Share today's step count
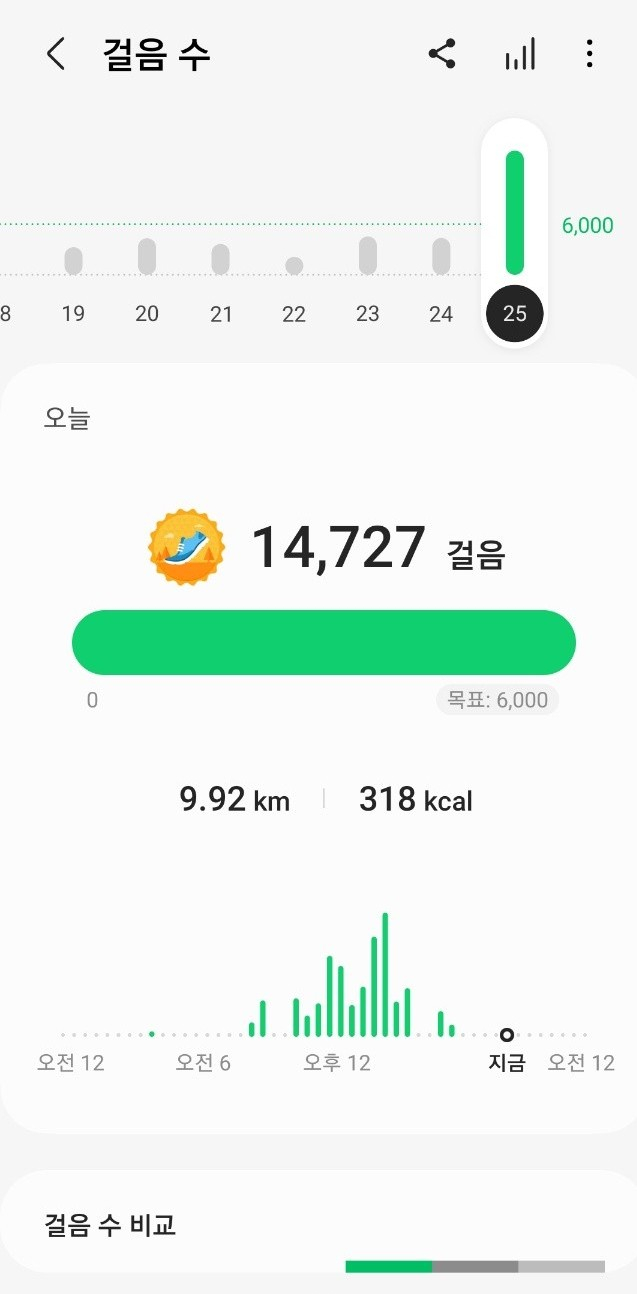This screenshot has width=637, height=1294. pyautogui.click(x=442, y=54)
